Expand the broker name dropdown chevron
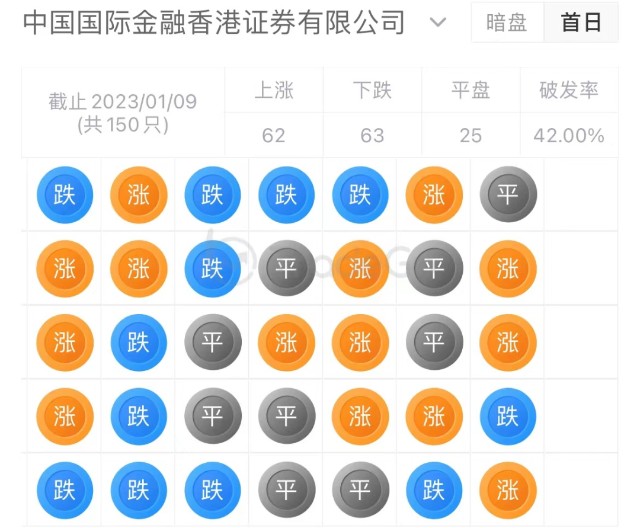This screenshot has width=640, height=528. pyautogui.click(x=438, y=22)
